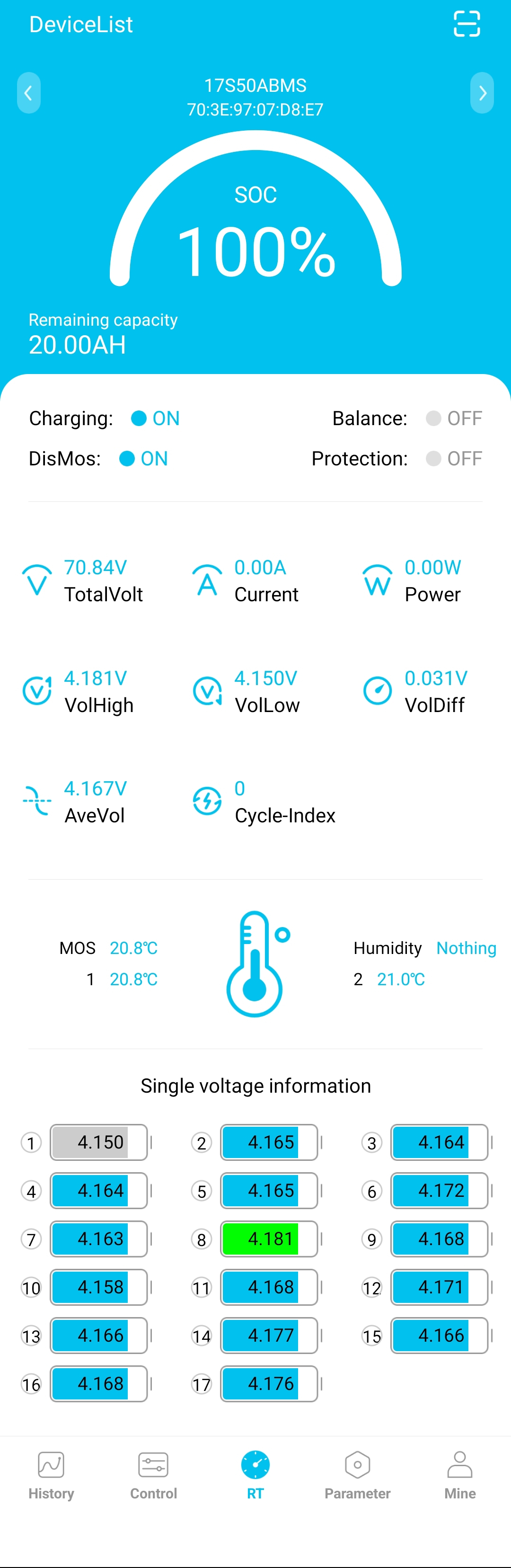The width and height of the screenshot is (511, 1568).
Task: Go to next device with right arrow
Action: (x=482, y=93)
